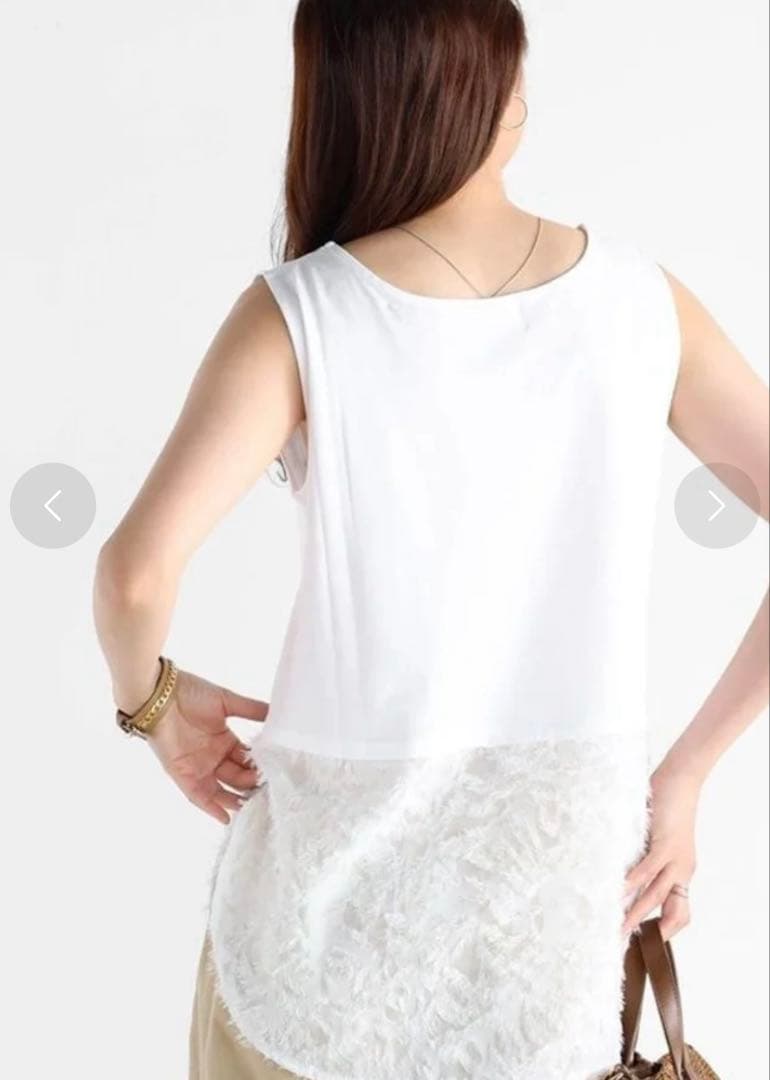Go to the previous product photo
Screen dimensions: 770x1080
pos(53,506)
